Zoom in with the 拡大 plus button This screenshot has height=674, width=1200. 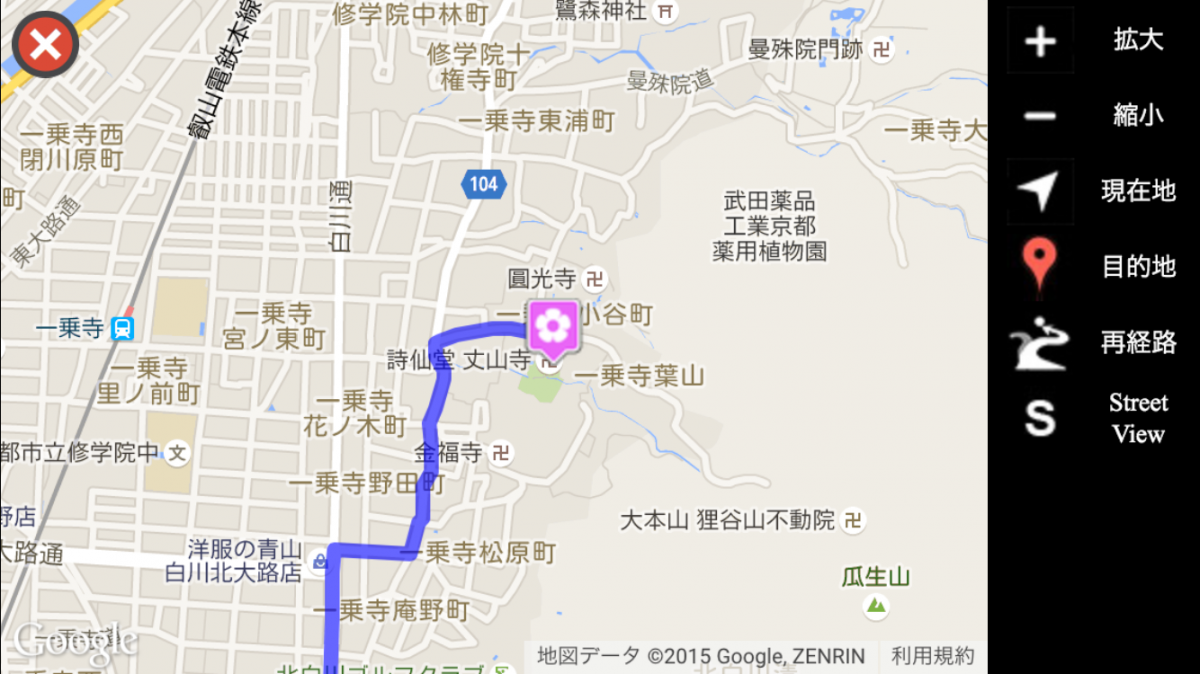point(1041,42)
